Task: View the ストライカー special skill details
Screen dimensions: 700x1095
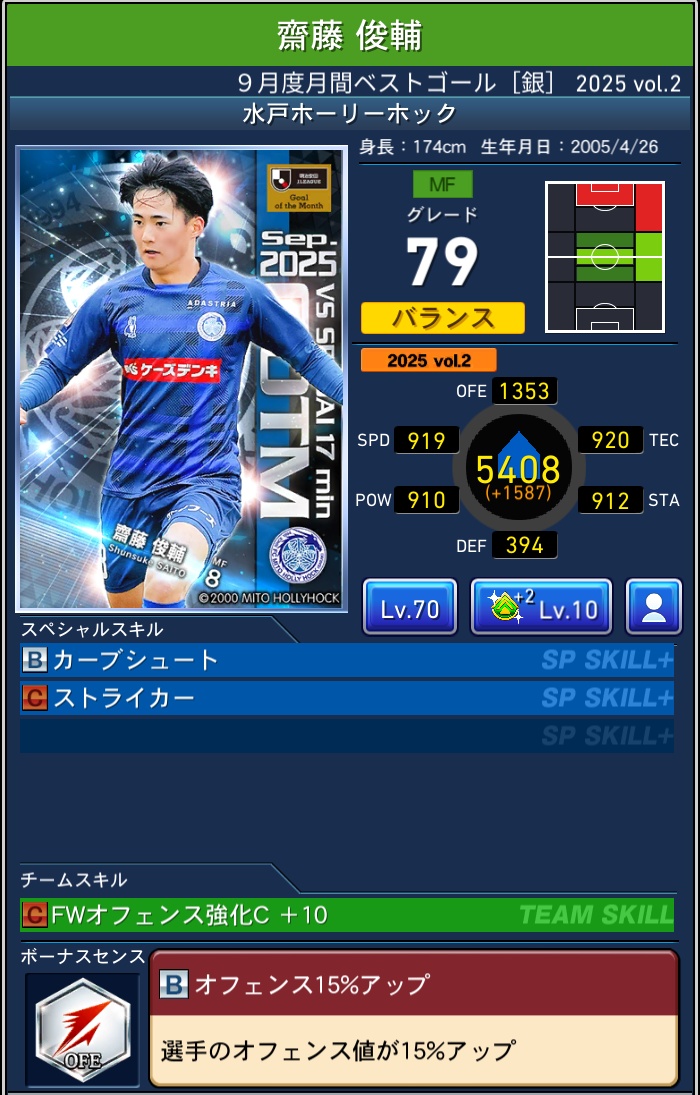Action: [346, 698]
